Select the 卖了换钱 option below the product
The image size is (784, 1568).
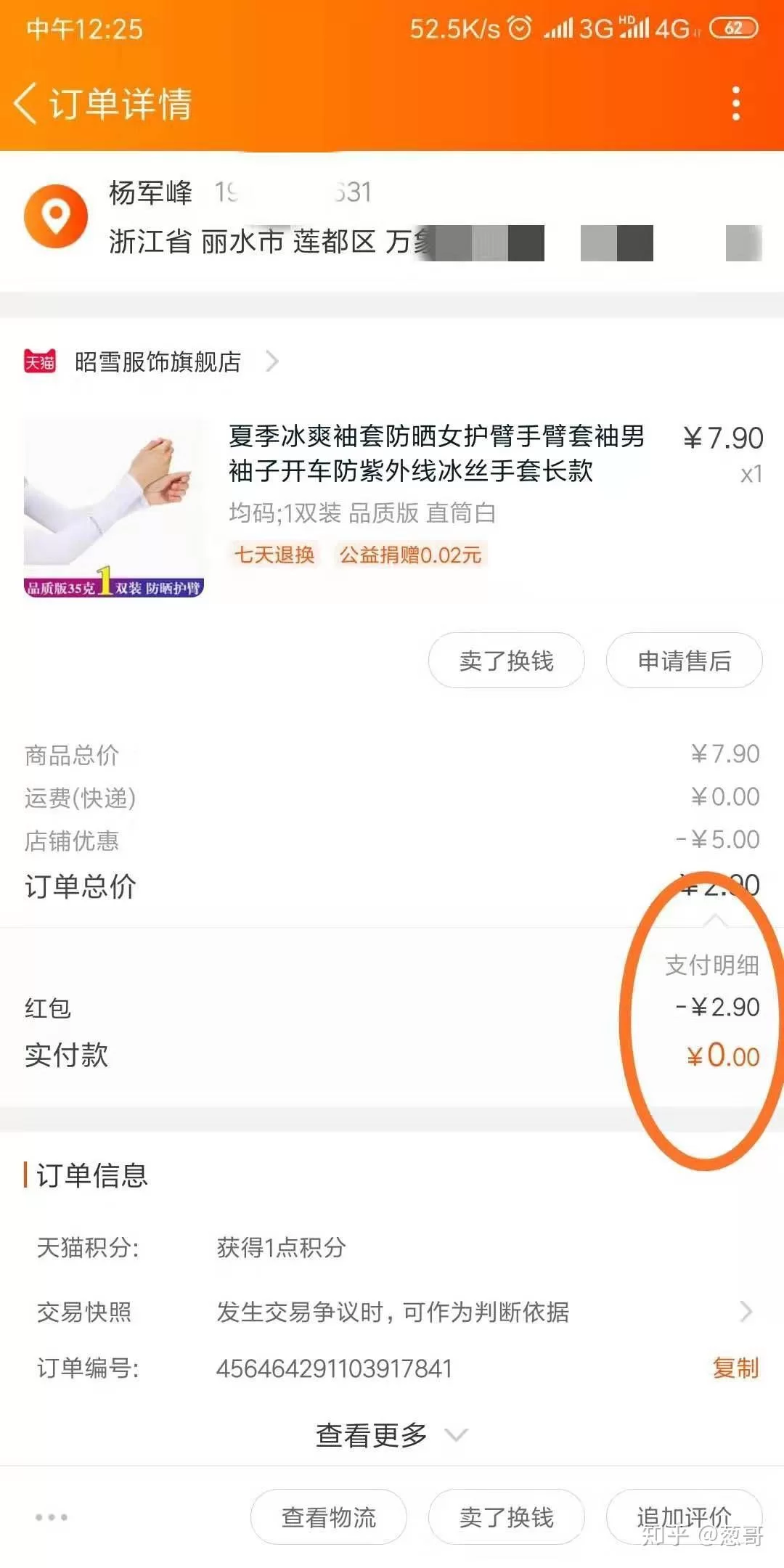point(506,661)
